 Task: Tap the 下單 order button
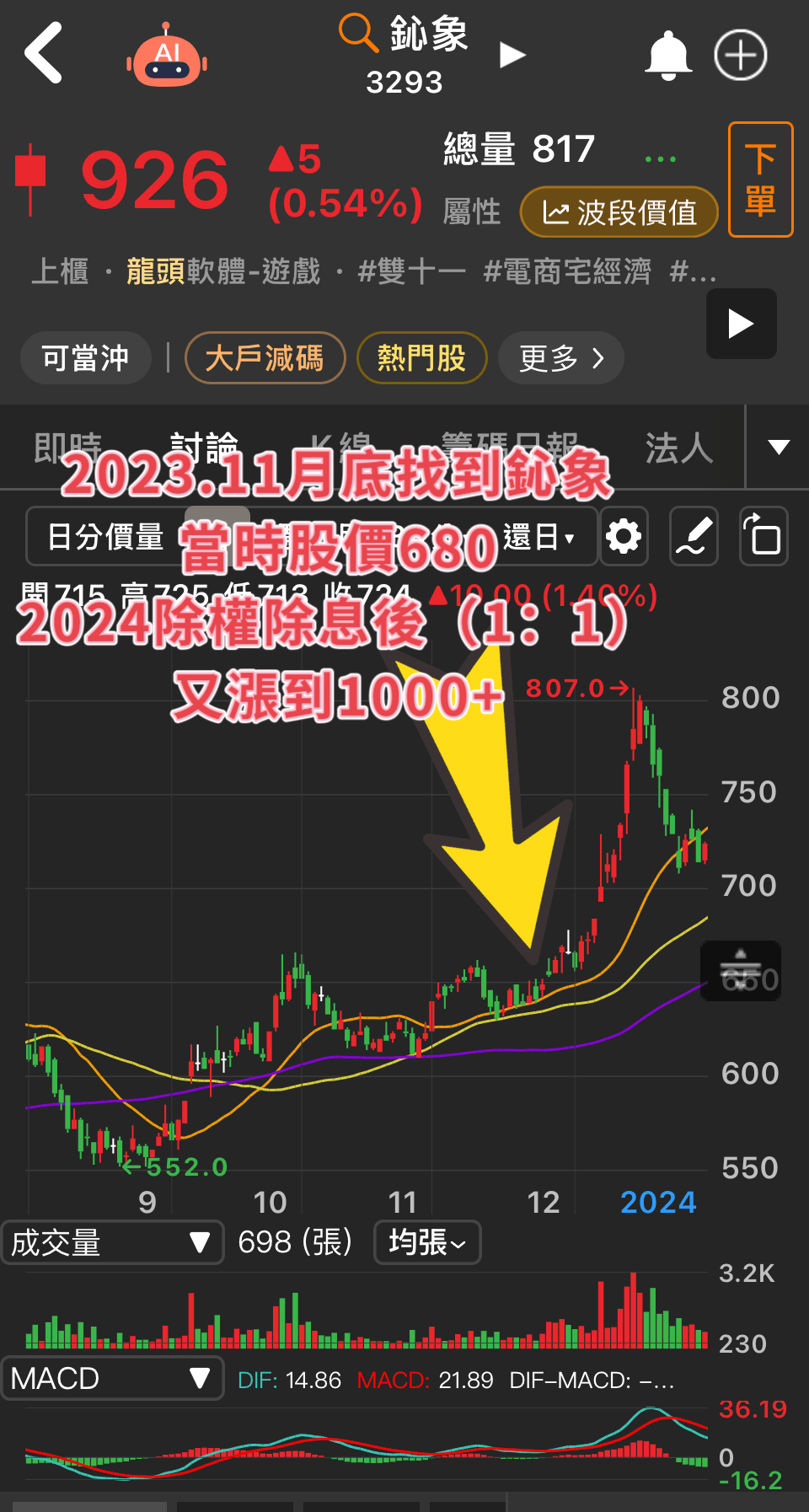click(760, 180)
